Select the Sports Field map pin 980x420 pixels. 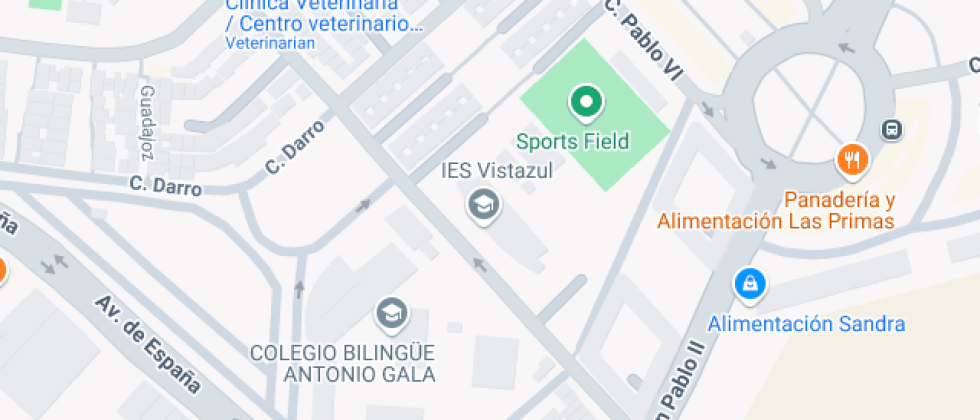tap(585, 102)
